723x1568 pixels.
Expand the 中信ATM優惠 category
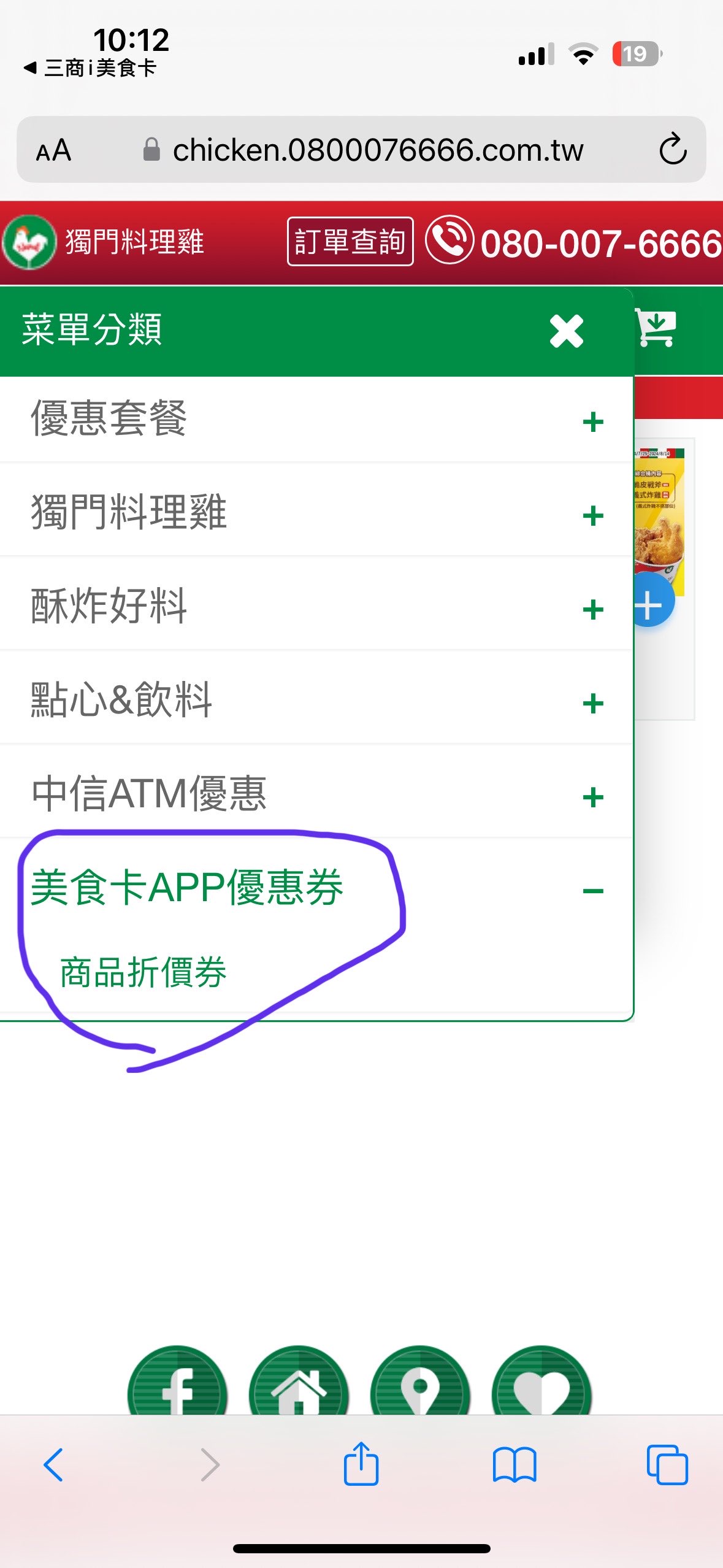coord(592,797)
